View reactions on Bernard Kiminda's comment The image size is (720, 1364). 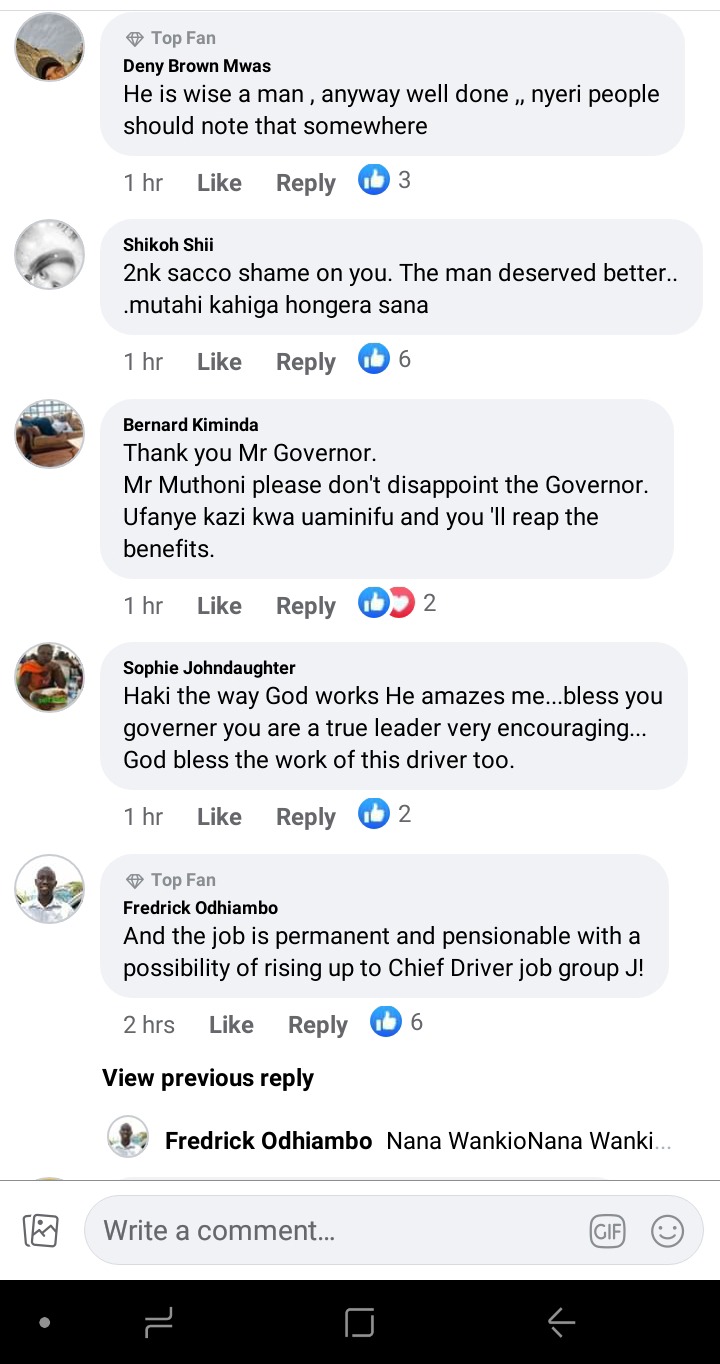tap(398, 604)
